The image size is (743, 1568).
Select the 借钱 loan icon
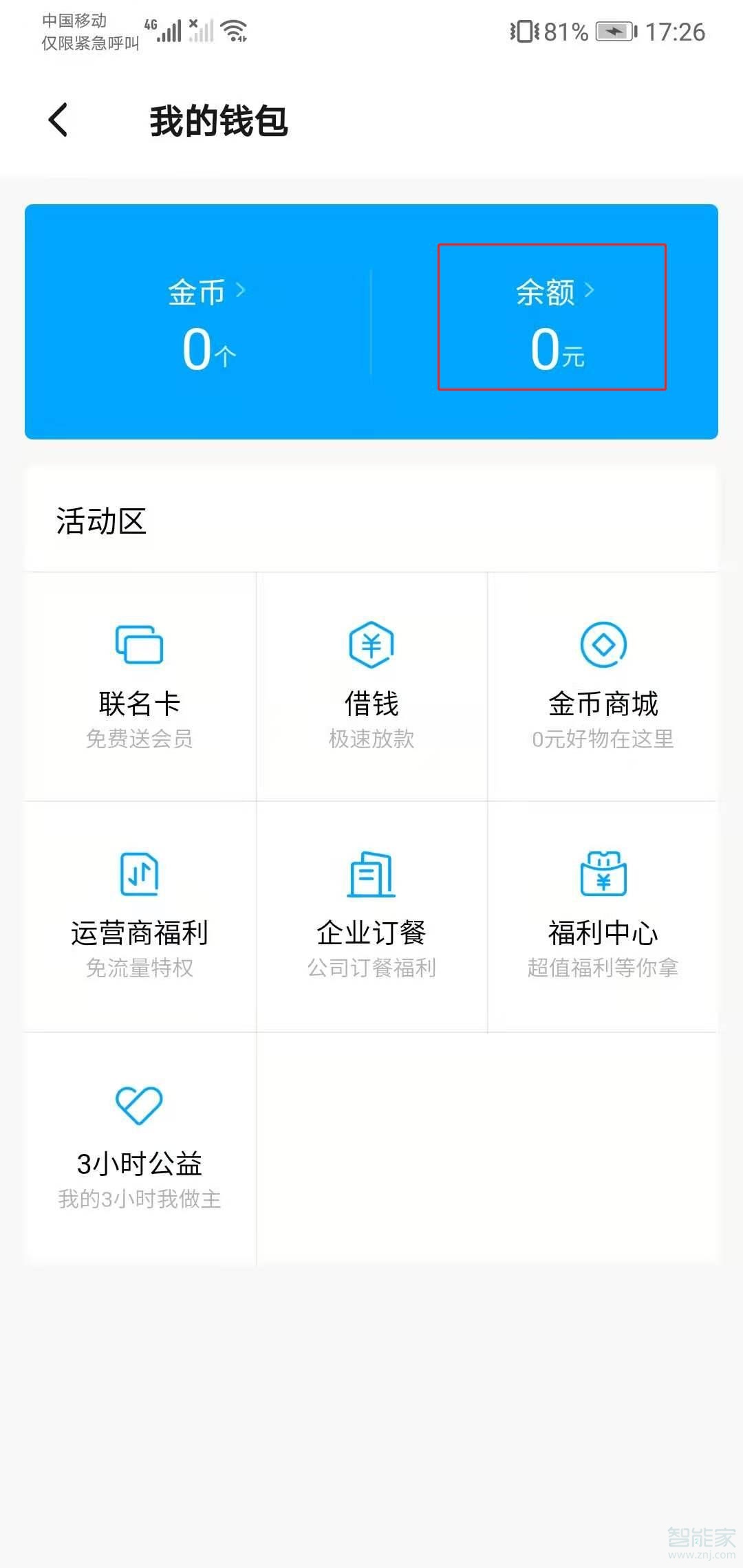tap(371, 643)
